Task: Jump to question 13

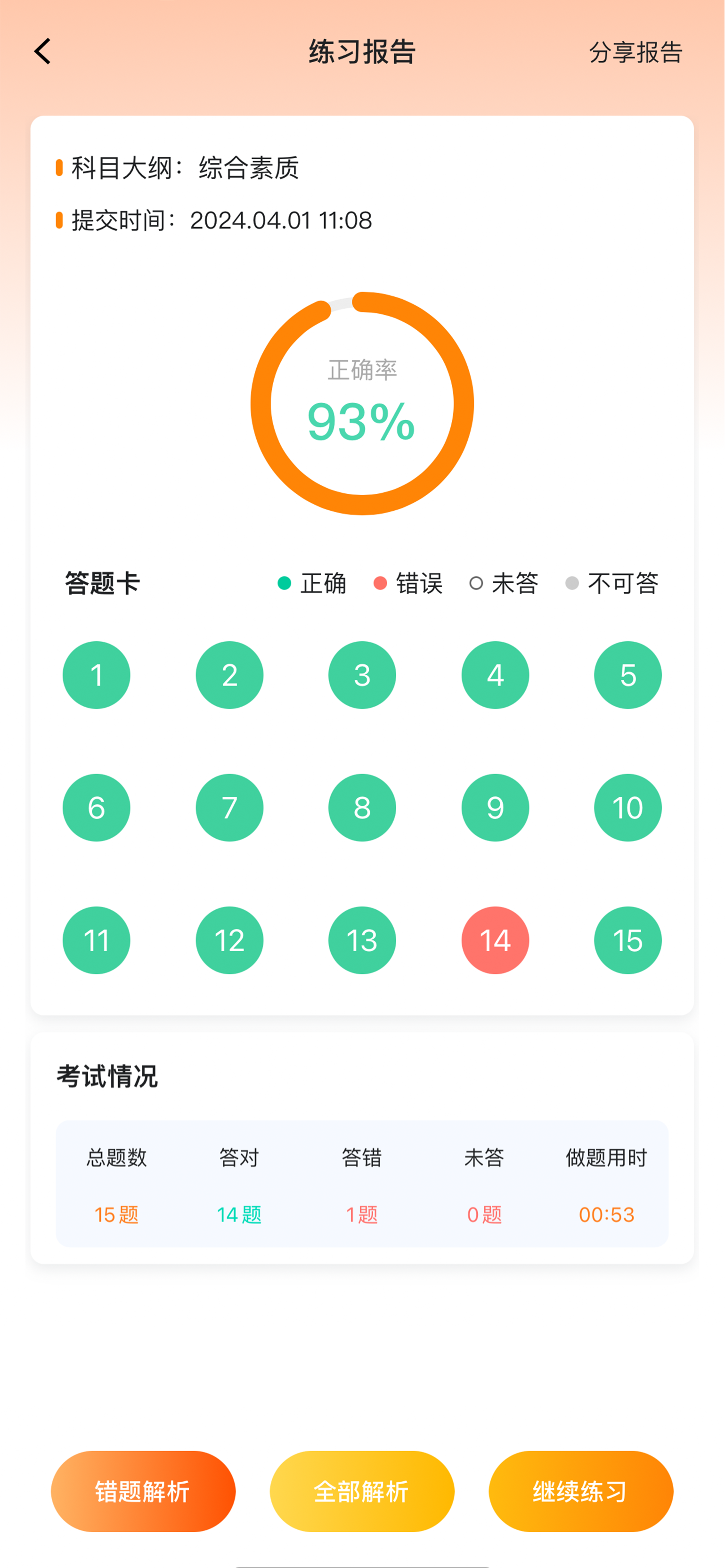Action: point(362,940)
